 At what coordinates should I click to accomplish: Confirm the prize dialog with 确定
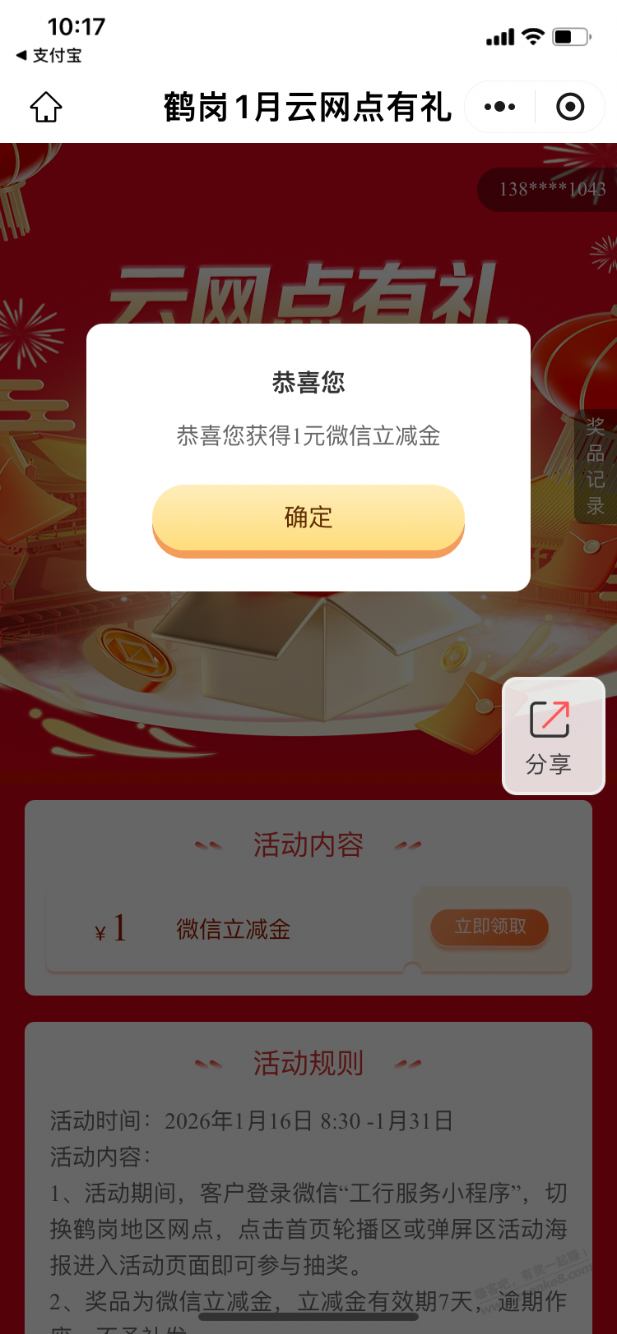pyautogui.click(x=308, y=518)
